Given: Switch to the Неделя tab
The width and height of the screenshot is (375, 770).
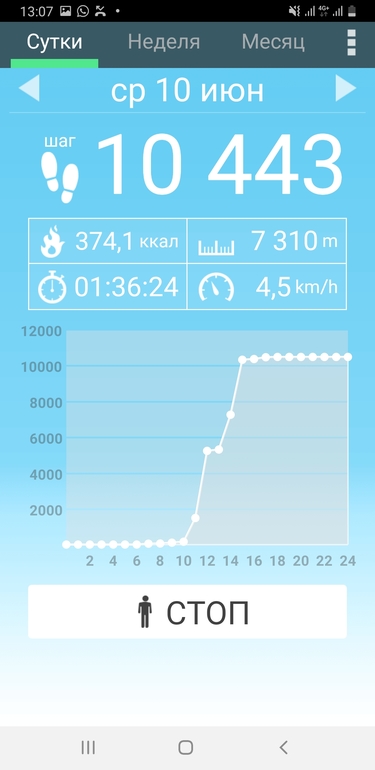Looking at the screenshot, I should (x=163, y=43).
